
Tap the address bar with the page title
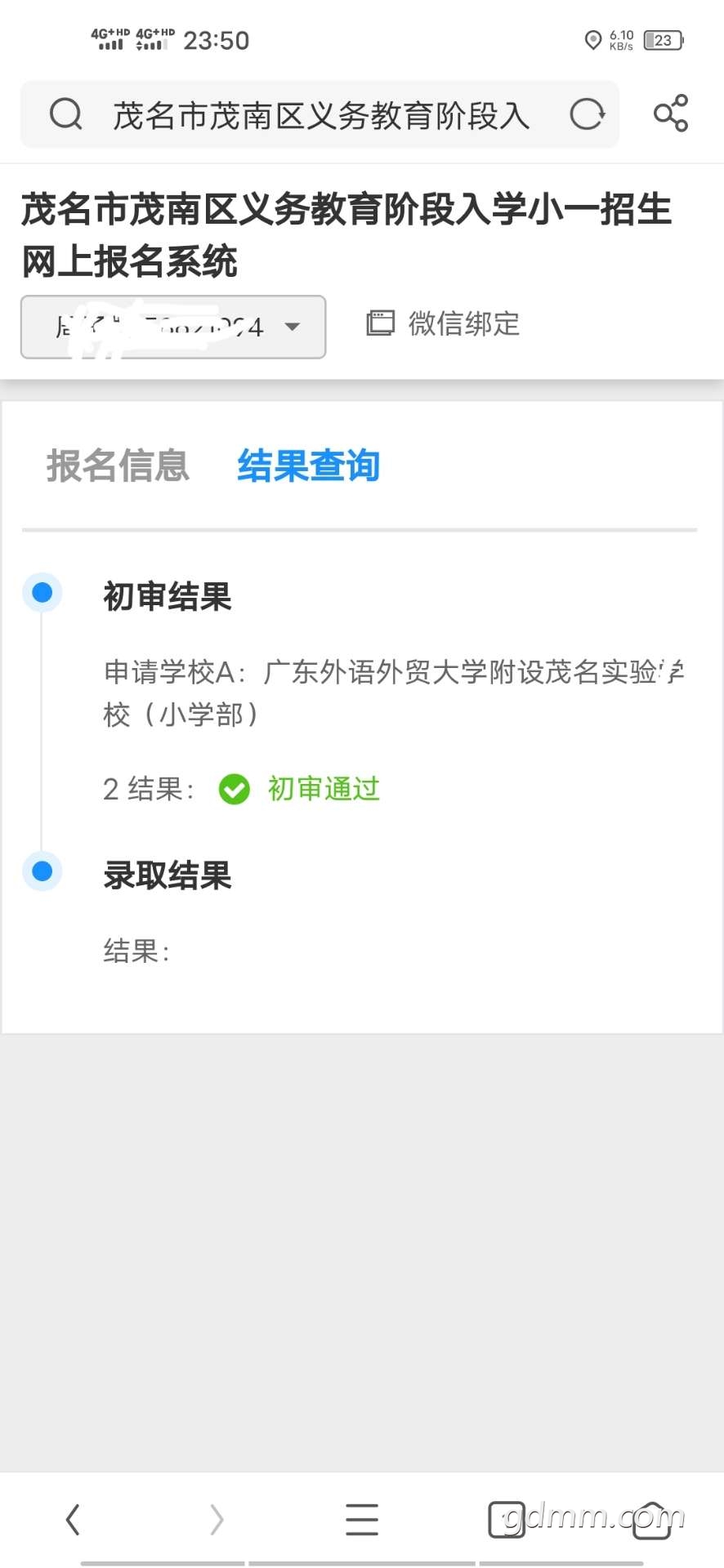(x=320, y=115)
